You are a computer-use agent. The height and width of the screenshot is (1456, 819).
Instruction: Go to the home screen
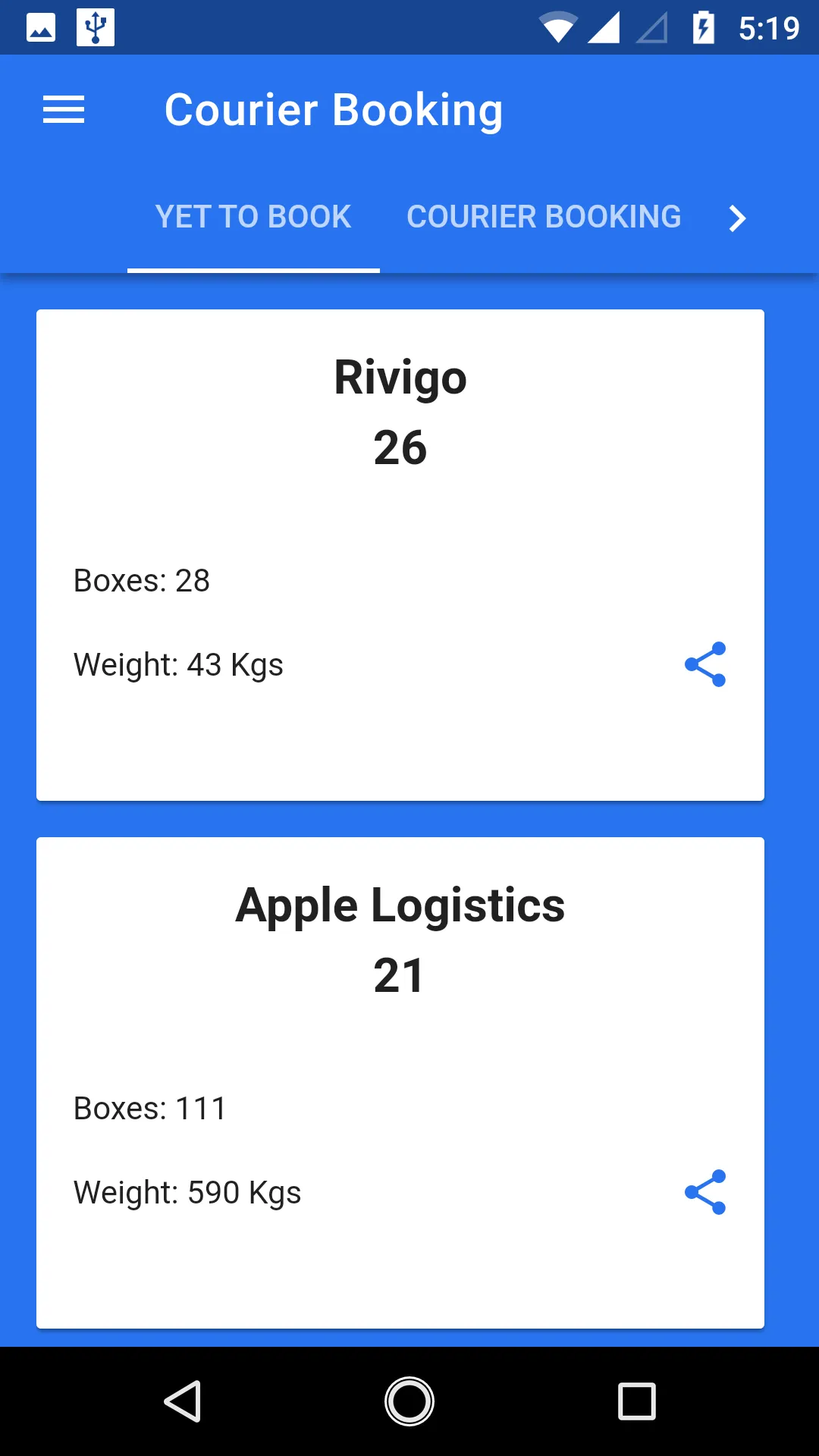[409, 1401]
